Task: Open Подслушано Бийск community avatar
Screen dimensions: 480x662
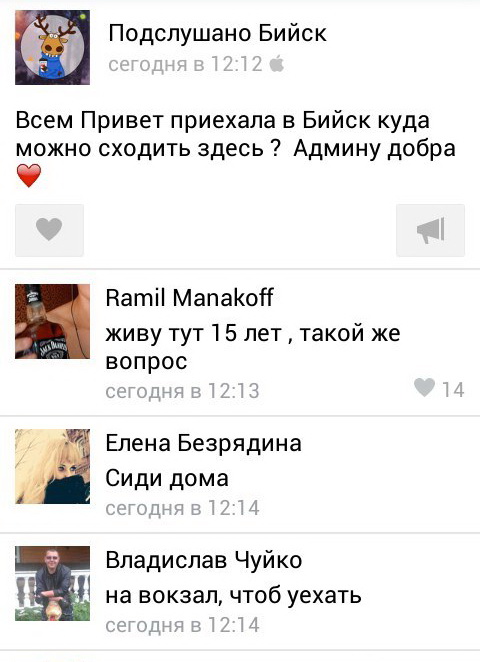Action: 52,48
